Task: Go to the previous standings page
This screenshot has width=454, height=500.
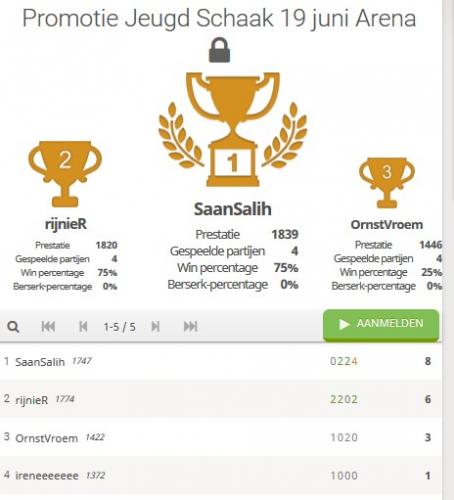Action: tap(83, 326)
